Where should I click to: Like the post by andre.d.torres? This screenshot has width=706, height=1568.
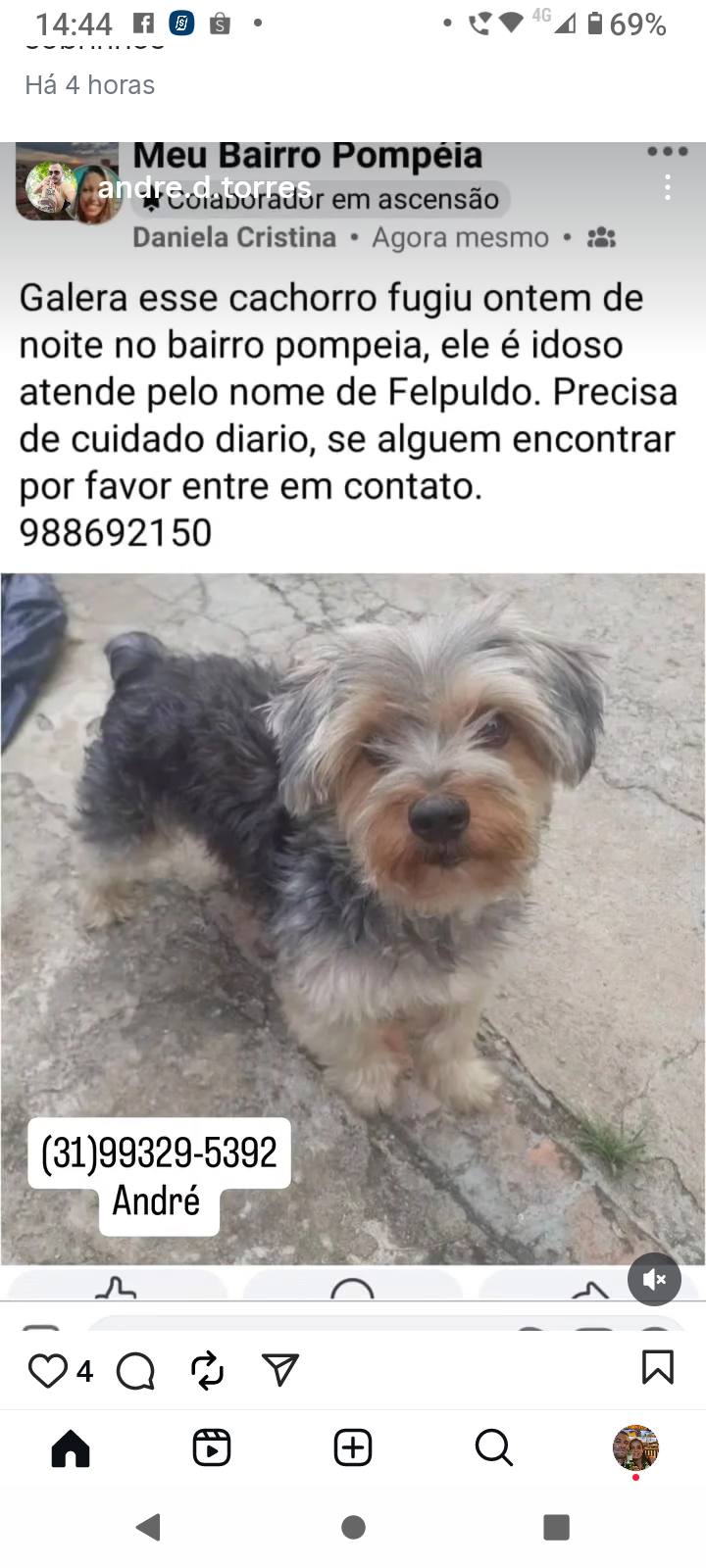tap(47, 1370)
